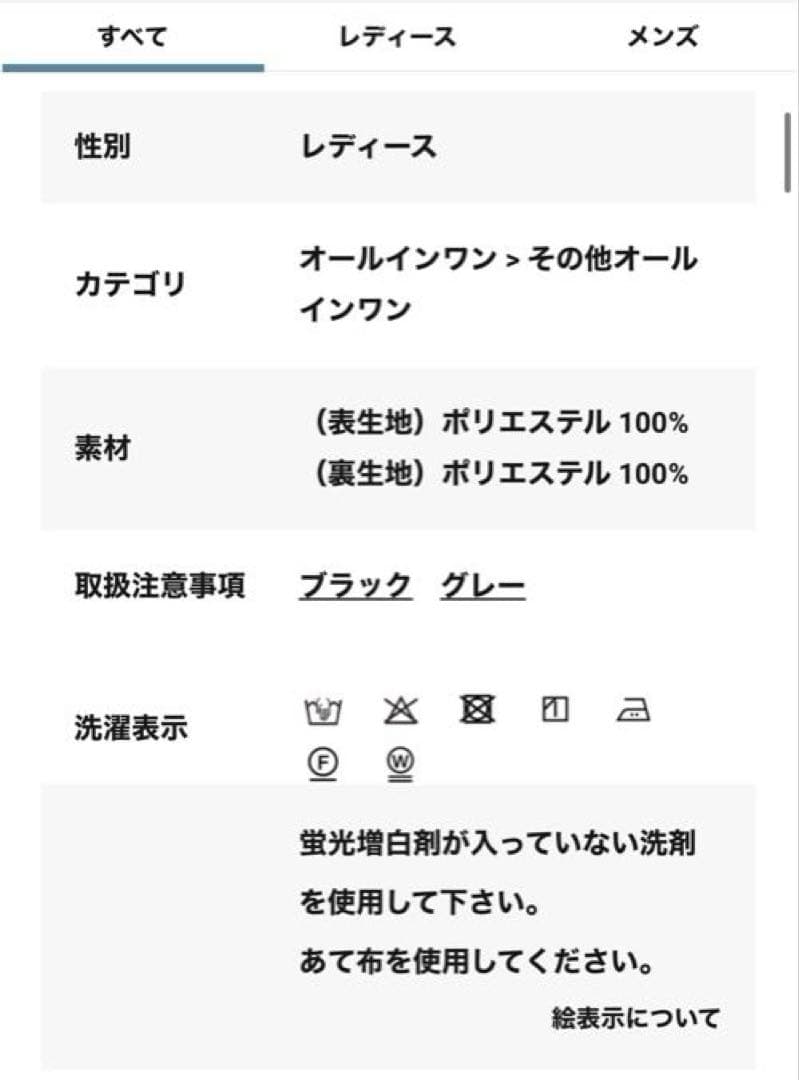
Task: Click the no-bleach triangle symbol
Action: tap(400, 710)
